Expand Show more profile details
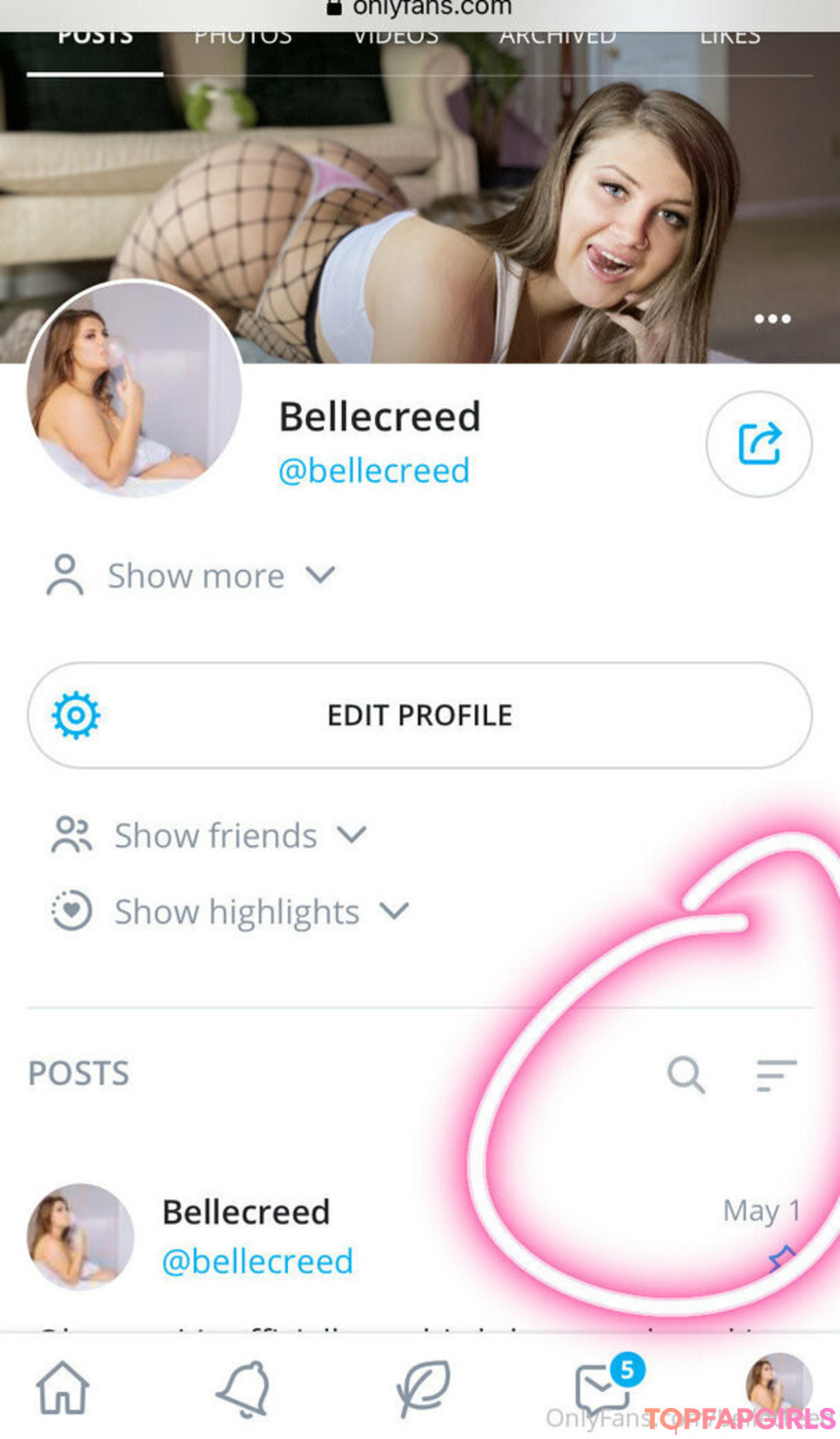840x1439 pixels. [194, 576]
